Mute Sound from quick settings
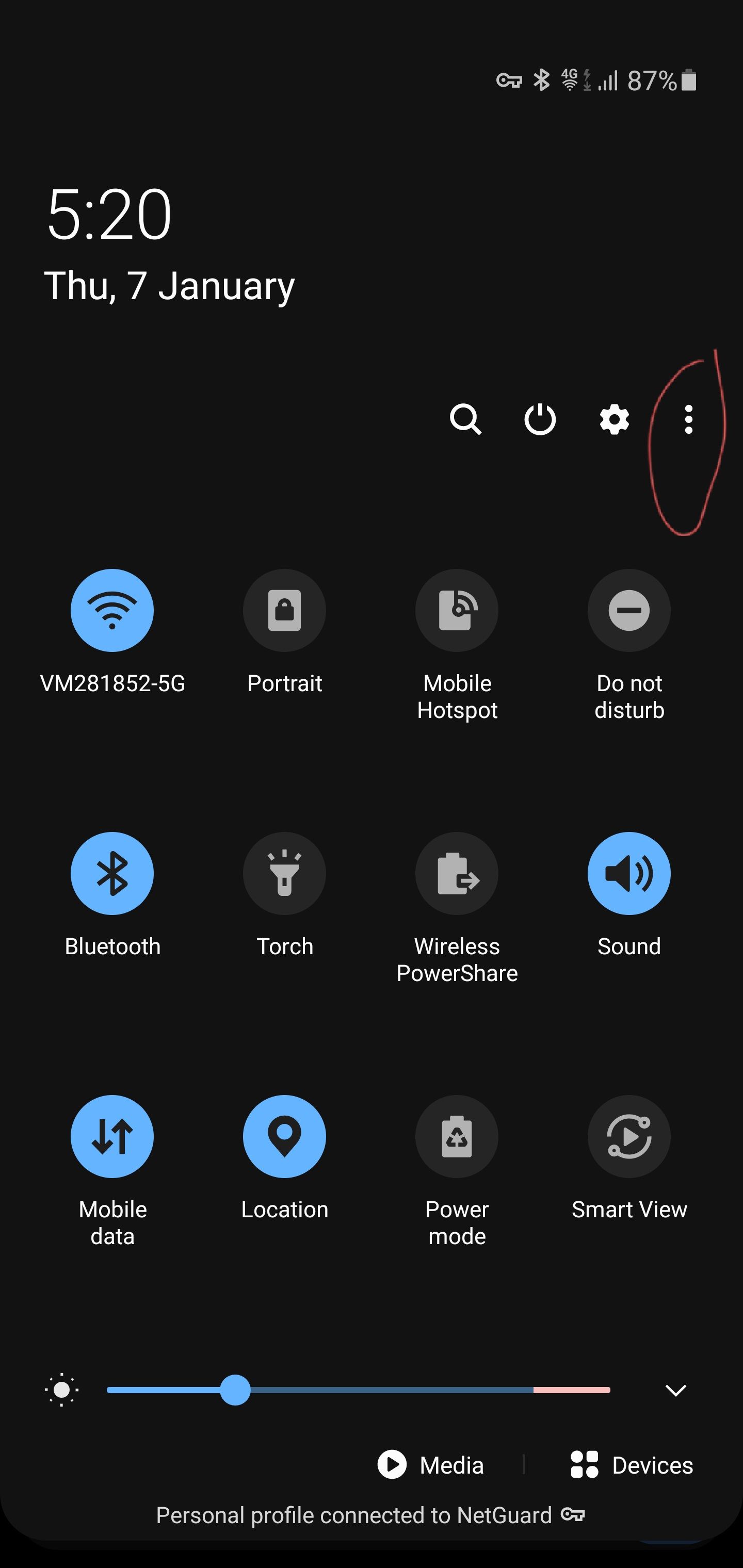Viewport: 743px width, 1568px height. (629, 873)
